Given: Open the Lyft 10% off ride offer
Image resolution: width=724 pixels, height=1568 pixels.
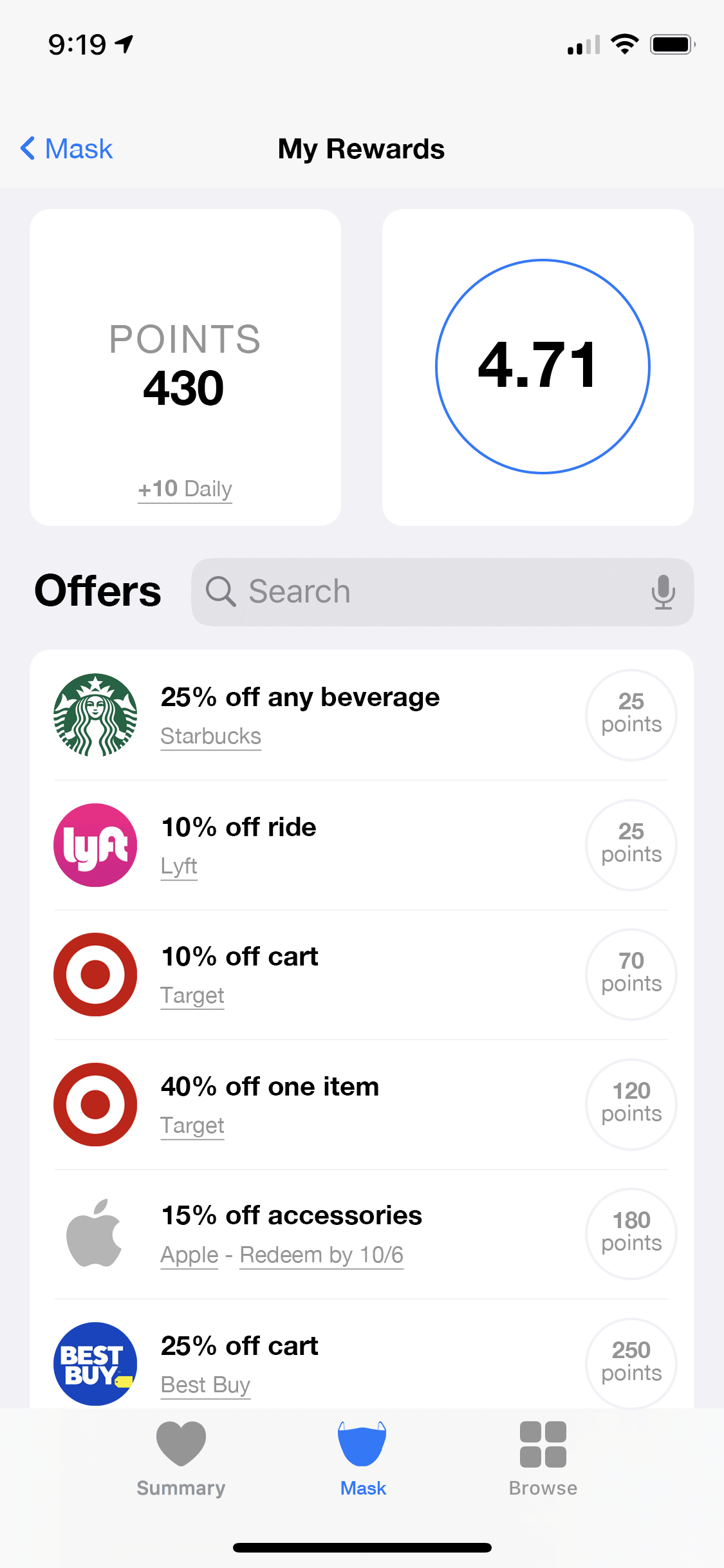Looking at the screenshot, I should (362, 845).
